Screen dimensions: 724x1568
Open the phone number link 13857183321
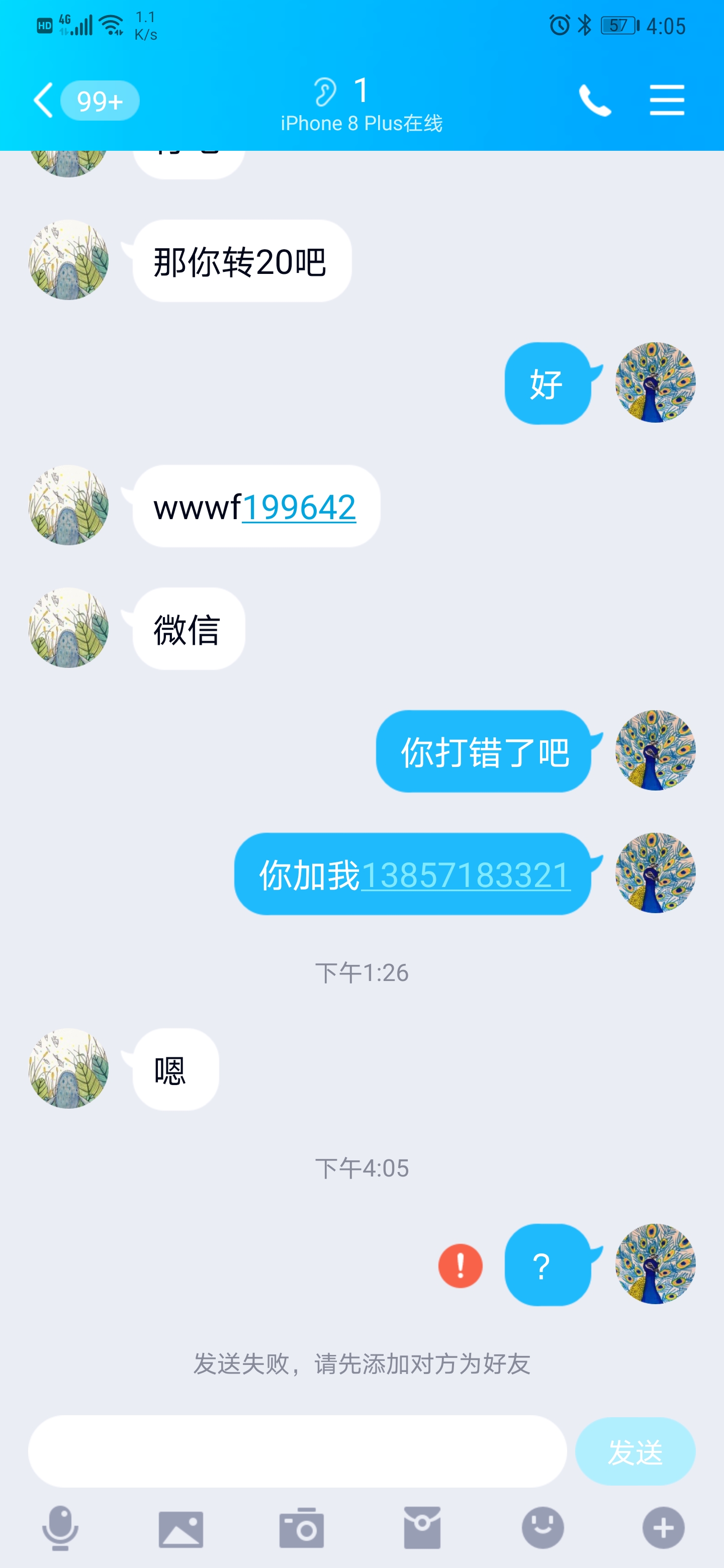click(x=466, y=875)
